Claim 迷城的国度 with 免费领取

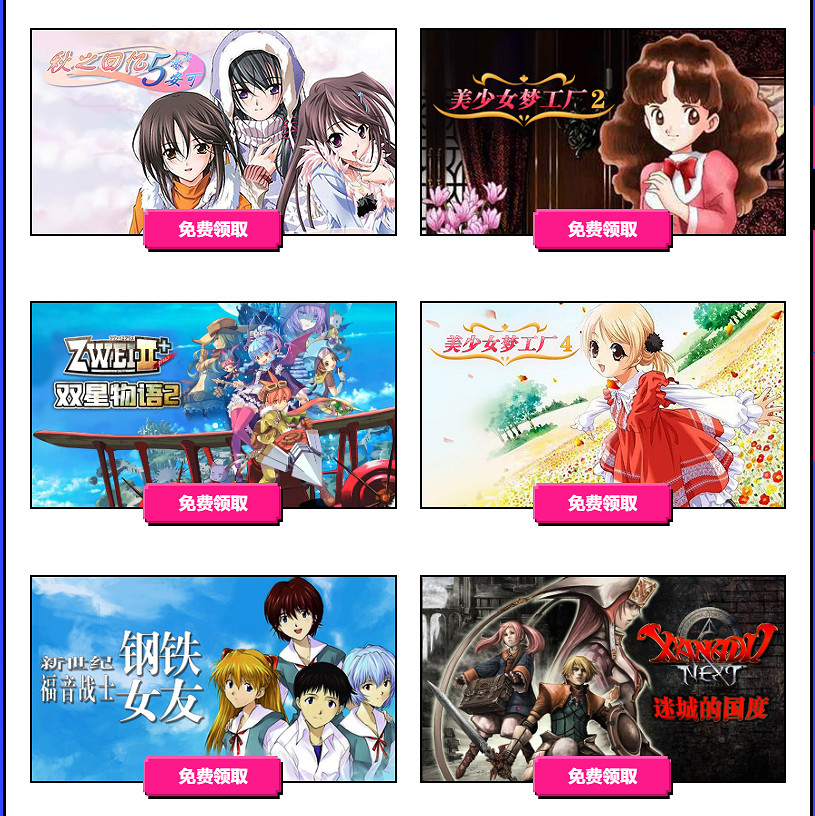pyautogui.click(x=602, y=776)
